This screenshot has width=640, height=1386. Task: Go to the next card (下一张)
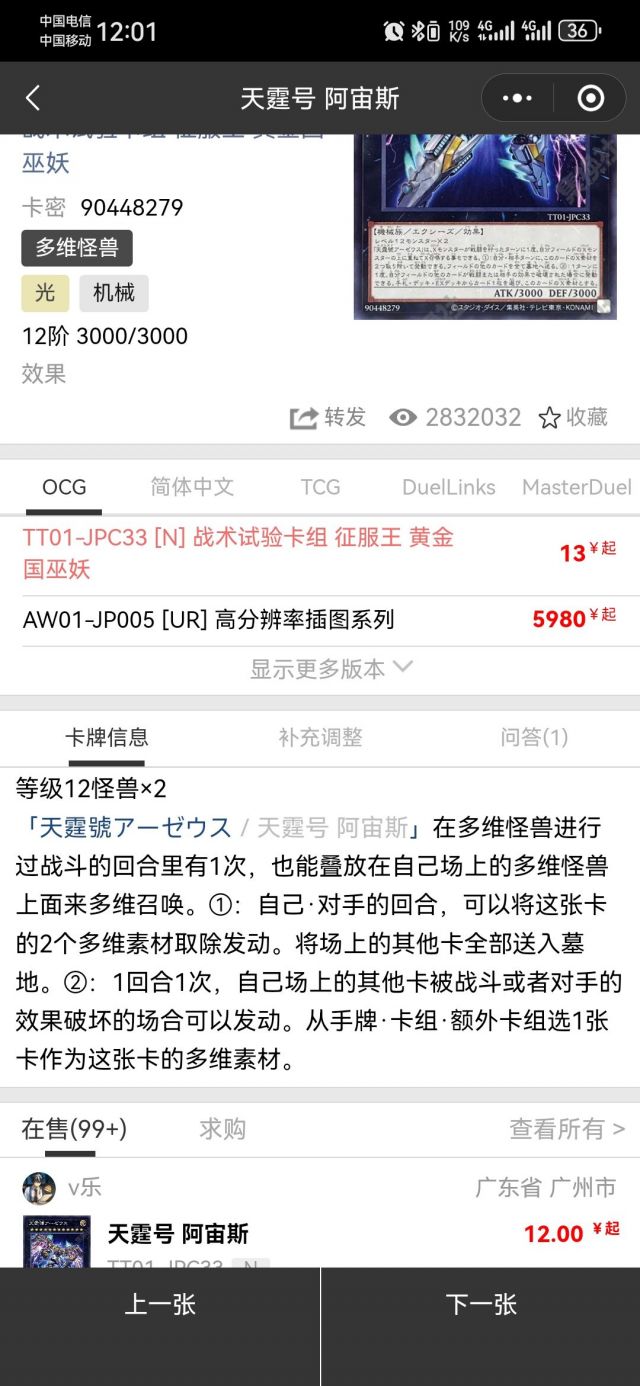pos(481,1304)
